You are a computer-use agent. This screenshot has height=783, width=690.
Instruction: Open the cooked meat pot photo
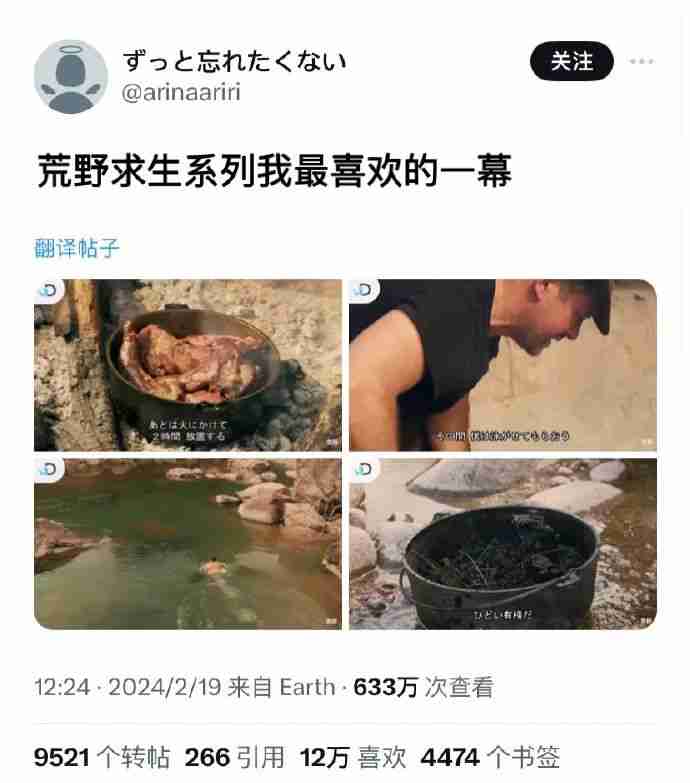188,365
